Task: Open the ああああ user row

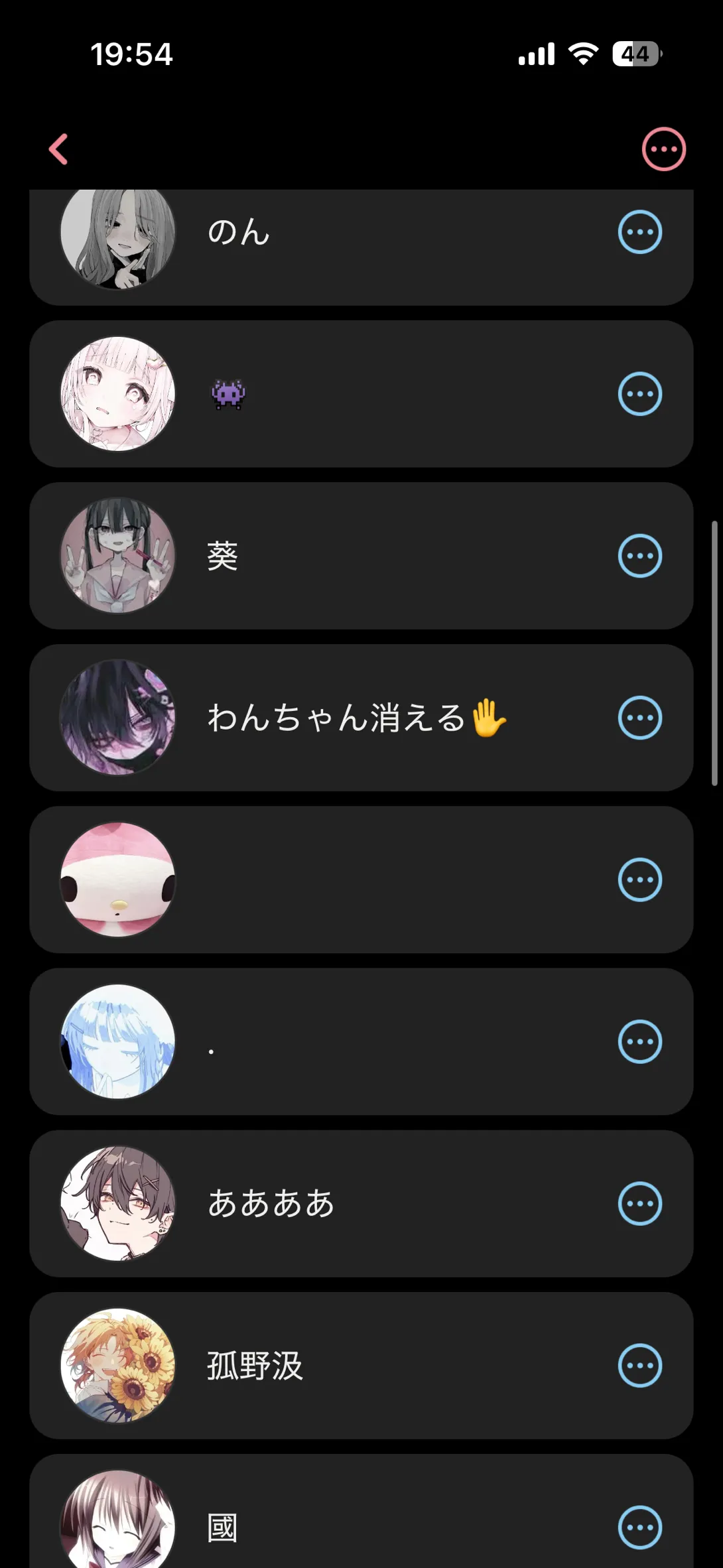Action: (361, 1203)
